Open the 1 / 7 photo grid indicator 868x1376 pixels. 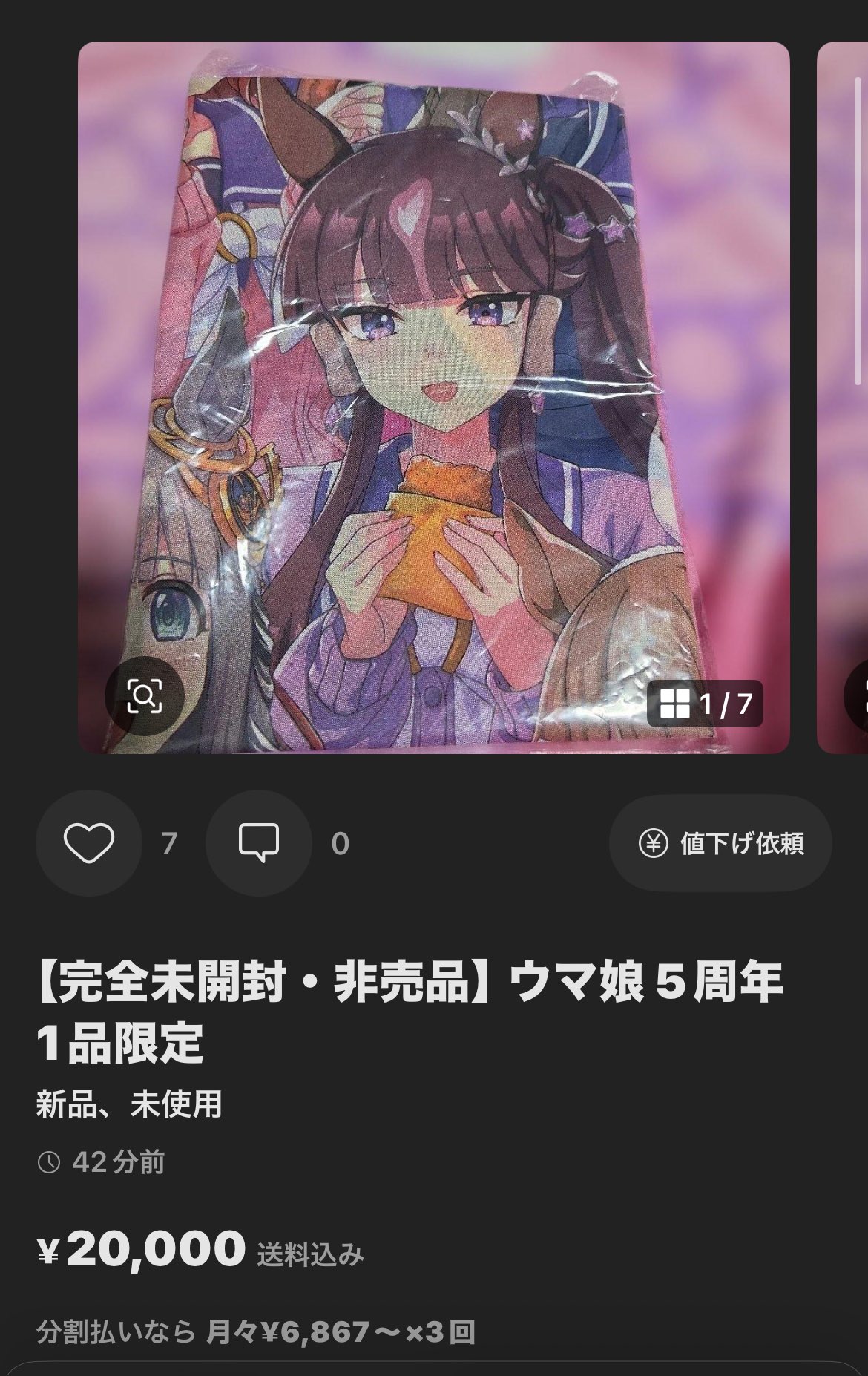[x=705, y=703]
